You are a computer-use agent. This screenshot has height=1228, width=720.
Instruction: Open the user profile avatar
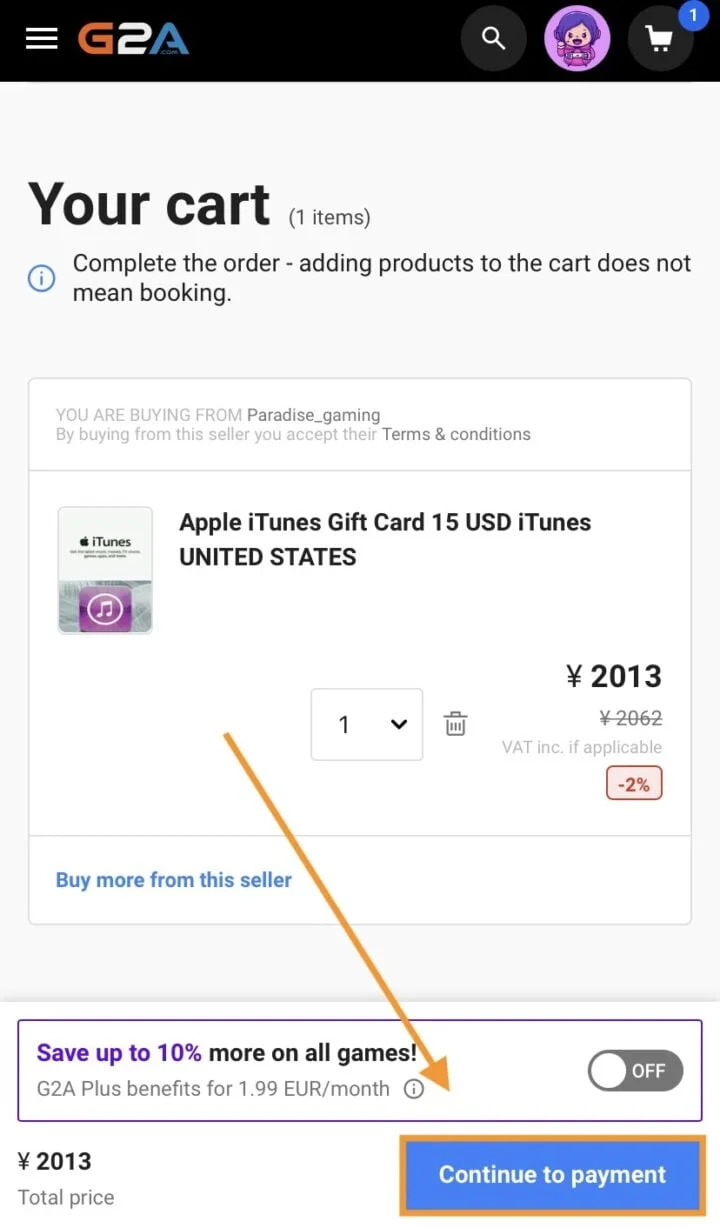pyautogui.click(x=577, y=39)
